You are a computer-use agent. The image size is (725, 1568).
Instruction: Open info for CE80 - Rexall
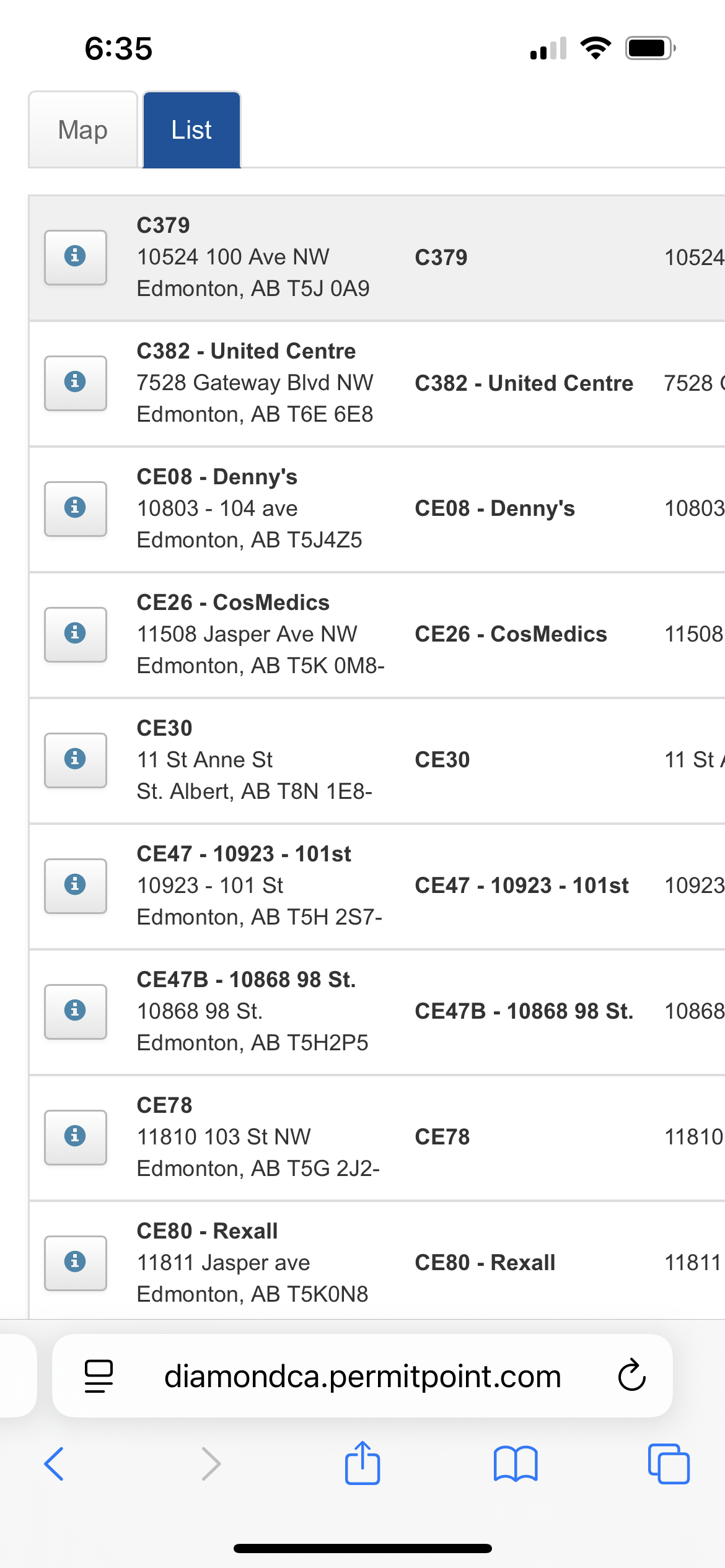tap(76, 1263)
